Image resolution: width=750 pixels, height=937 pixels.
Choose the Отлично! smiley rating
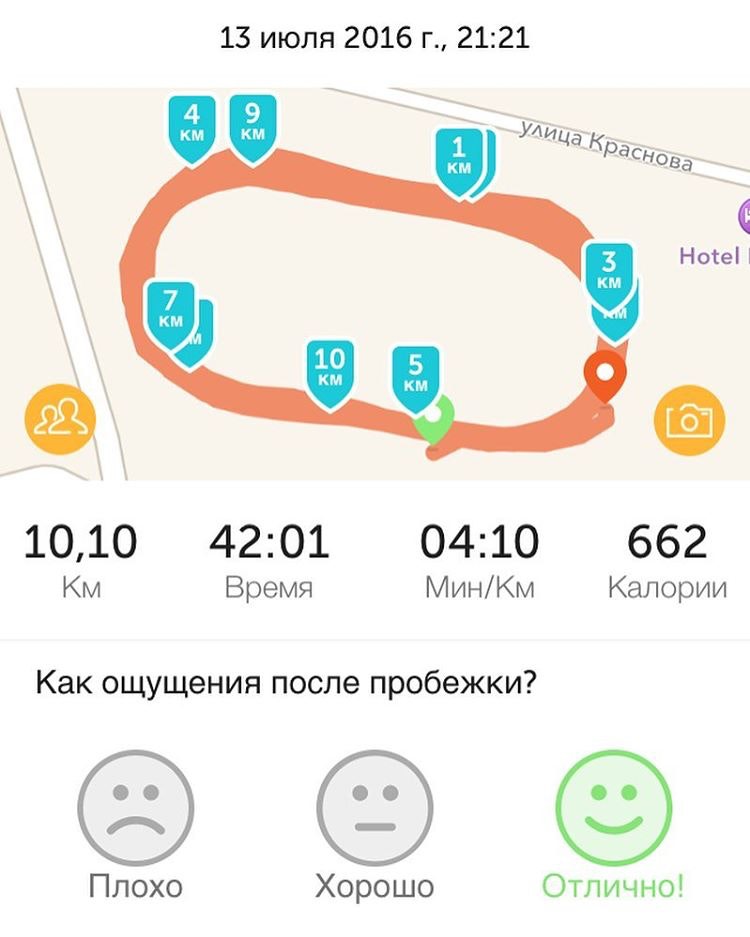(613, 808)
